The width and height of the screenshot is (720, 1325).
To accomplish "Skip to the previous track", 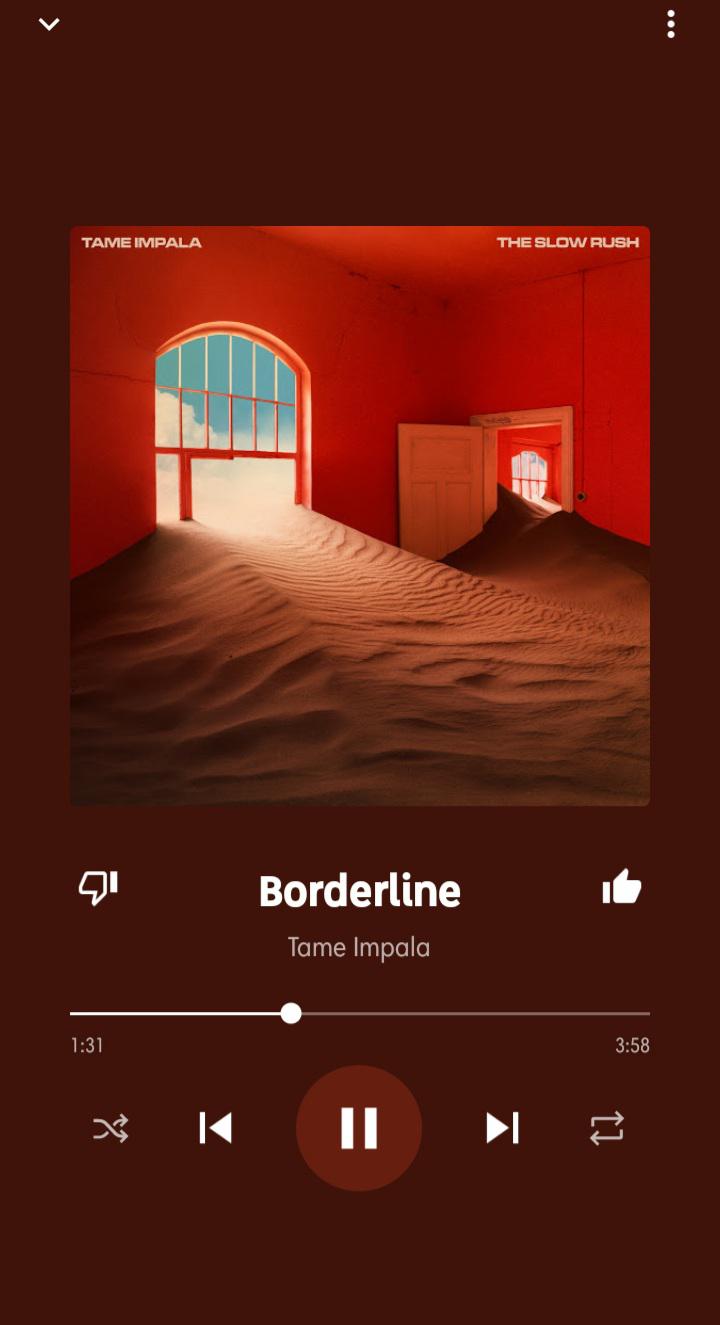I will click(216, 1128).
